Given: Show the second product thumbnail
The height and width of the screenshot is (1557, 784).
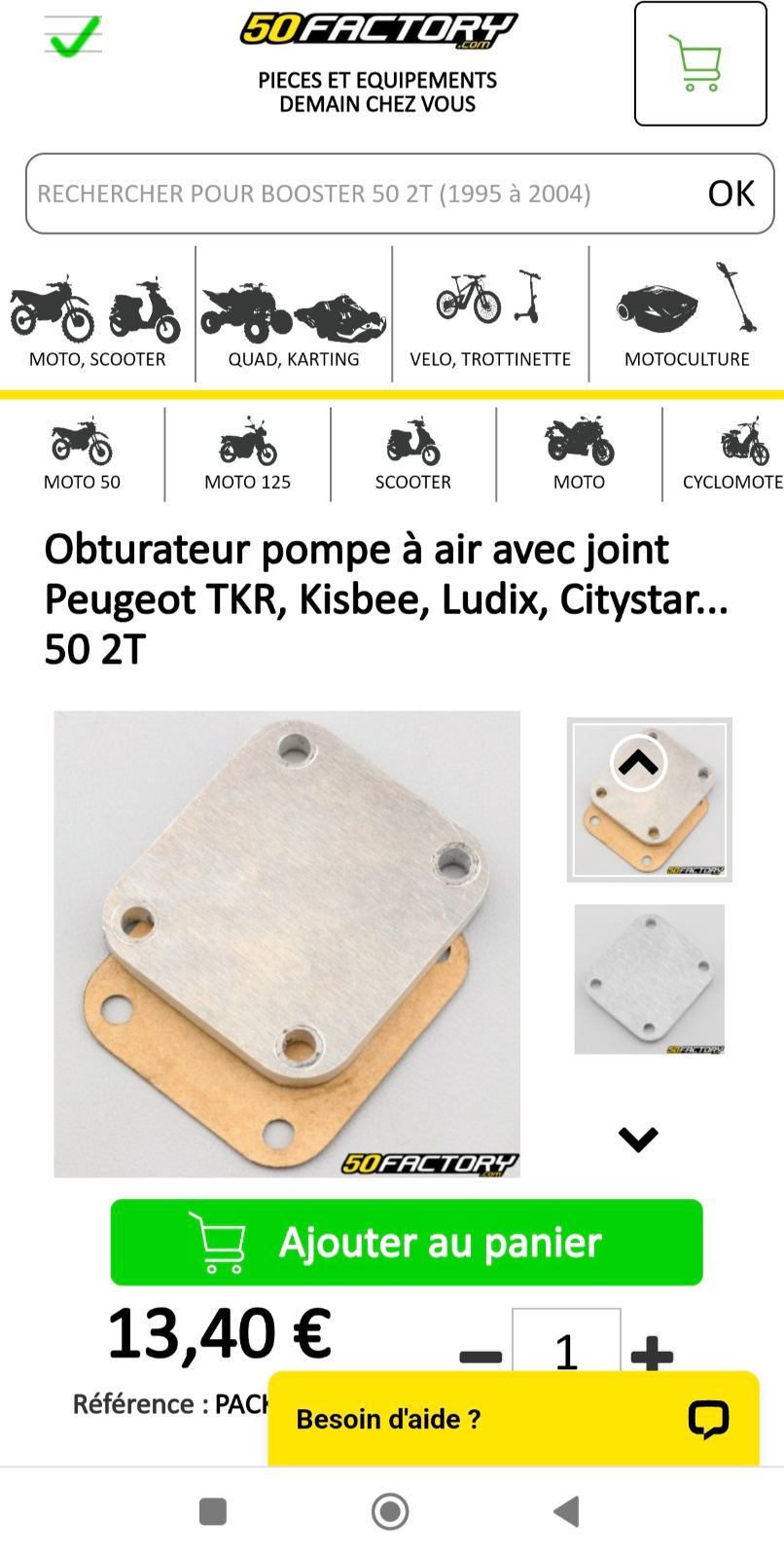Looking at the screenshot, I should [x=649, y=979].
